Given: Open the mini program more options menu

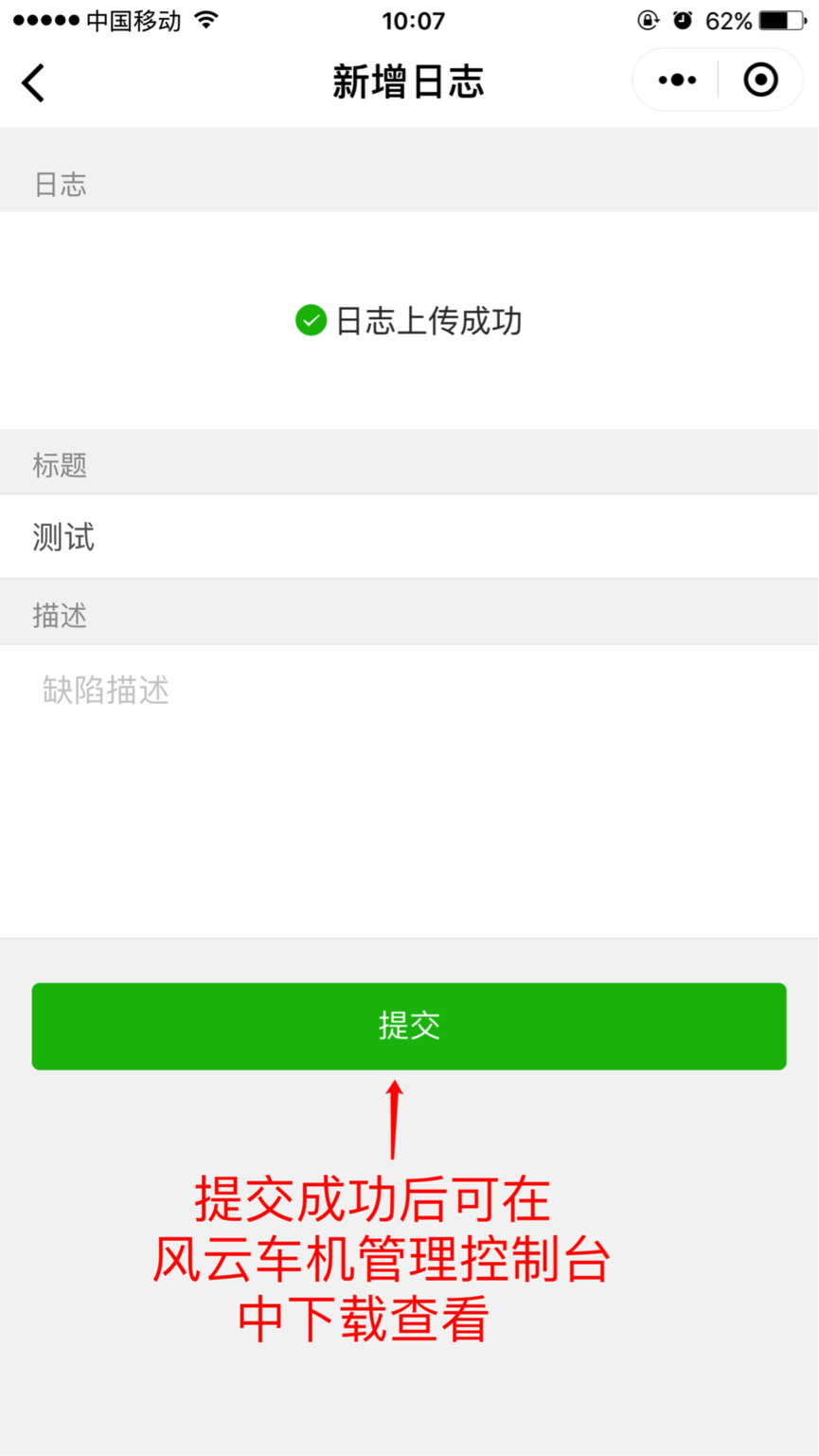Looking at the screenshot, I should point(677,81).
